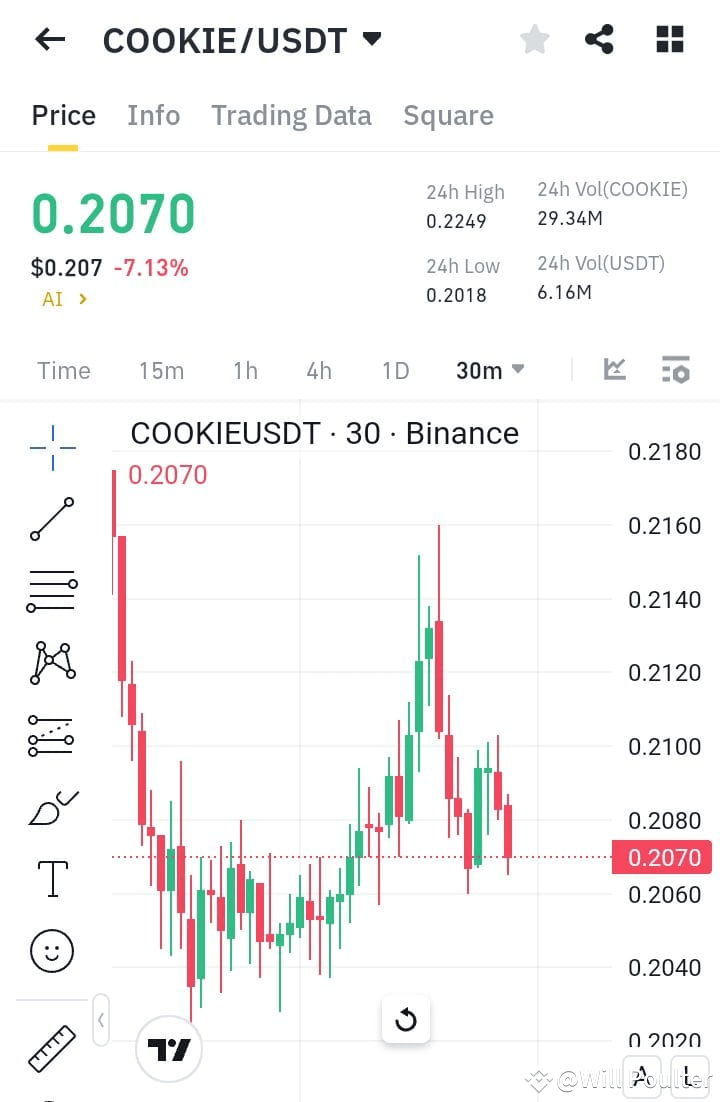Switch to the Trading Data tab

291,115
